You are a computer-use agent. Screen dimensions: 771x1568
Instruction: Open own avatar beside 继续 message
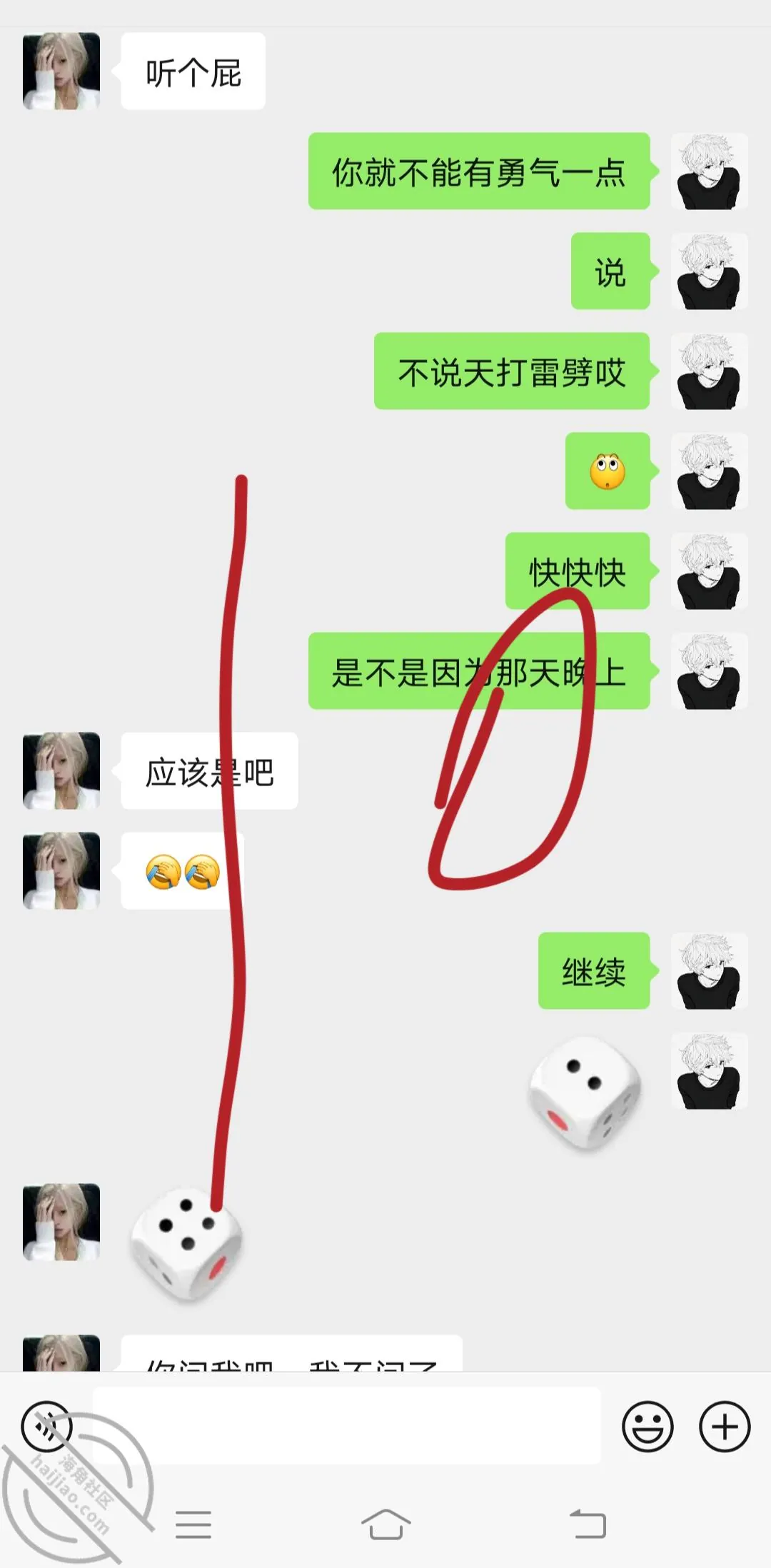[x=709, y=970]
